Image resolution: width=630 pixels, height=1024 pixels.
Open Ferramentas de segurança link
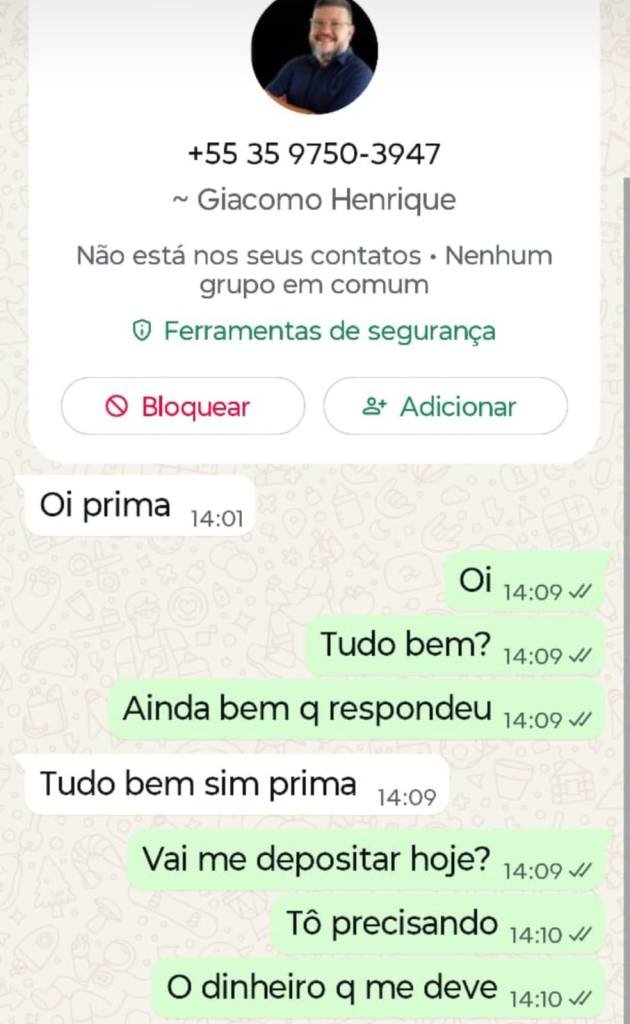click(x=314, y=330)
